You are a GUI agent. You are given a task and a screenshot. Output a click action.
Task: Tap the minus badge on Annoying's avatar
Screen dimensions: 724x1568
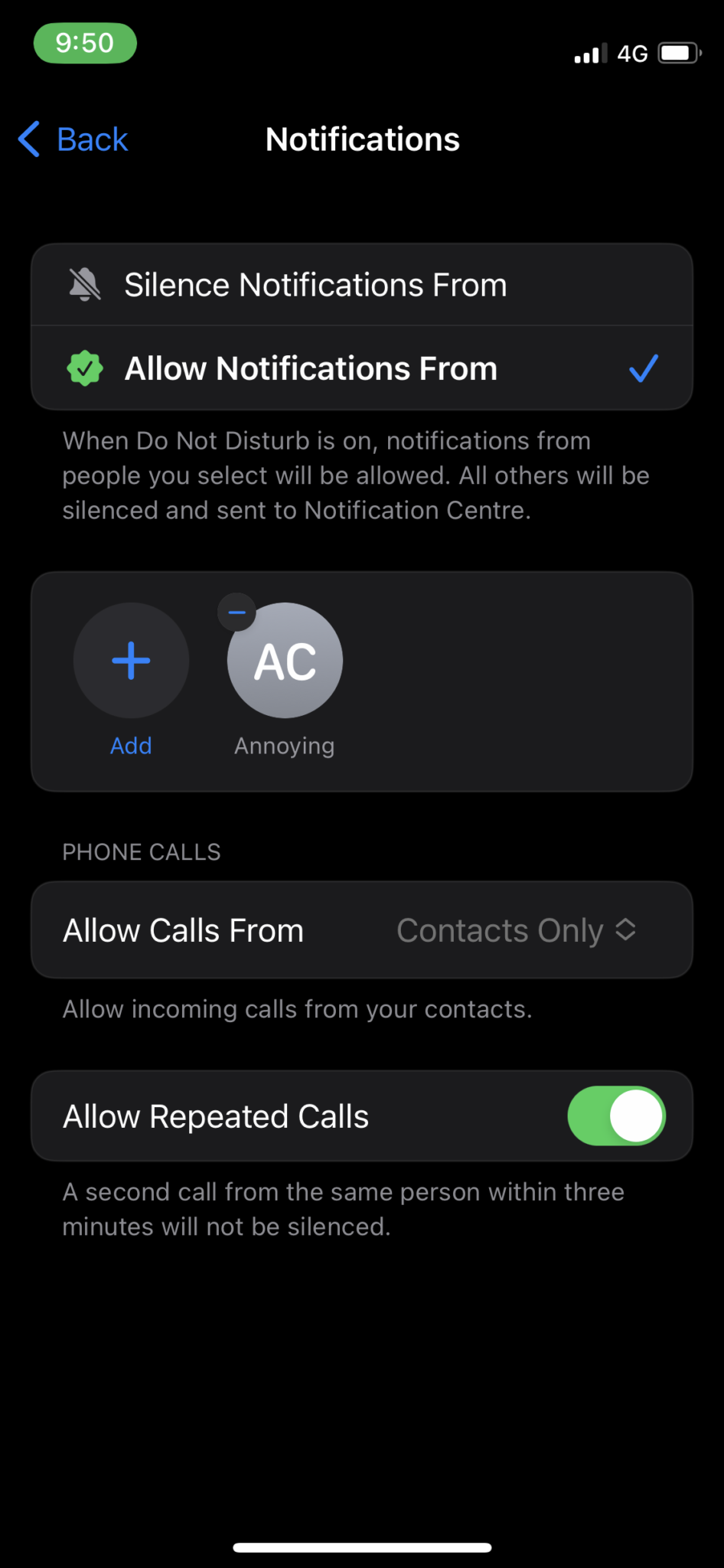pyautogui.click(x=236, y=612)
